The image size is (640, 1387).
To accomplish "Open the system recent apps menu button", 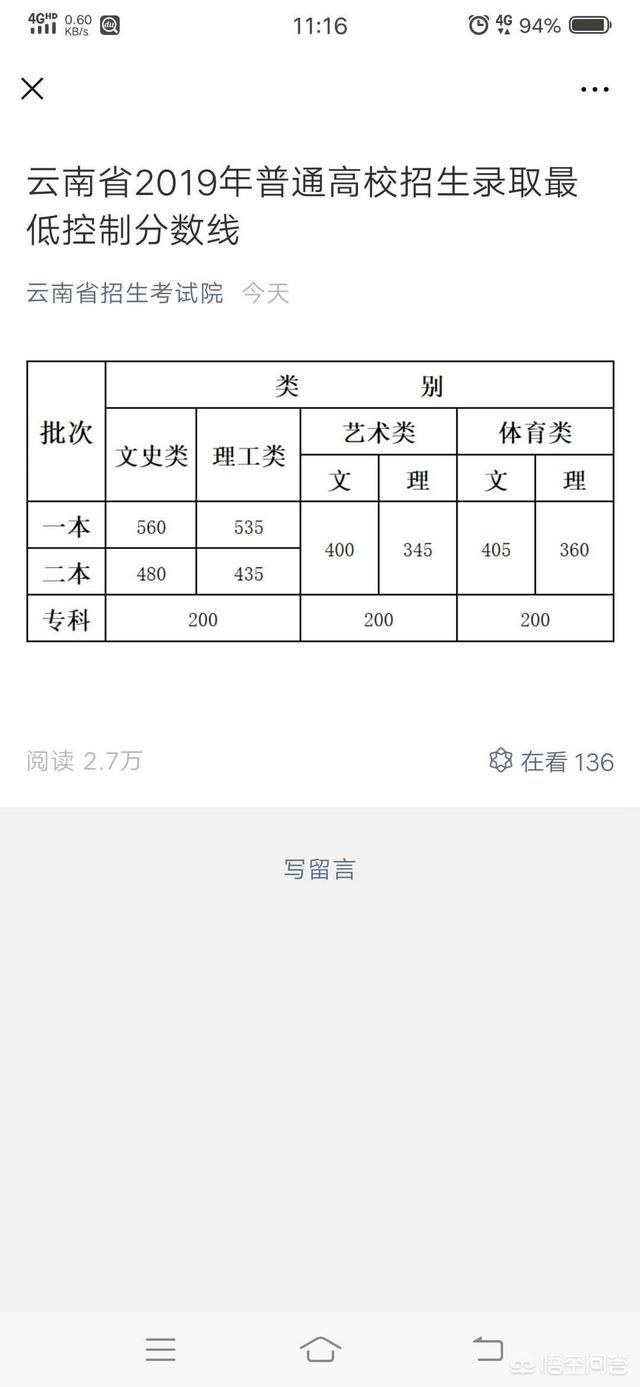I will tap(160, 1349).
